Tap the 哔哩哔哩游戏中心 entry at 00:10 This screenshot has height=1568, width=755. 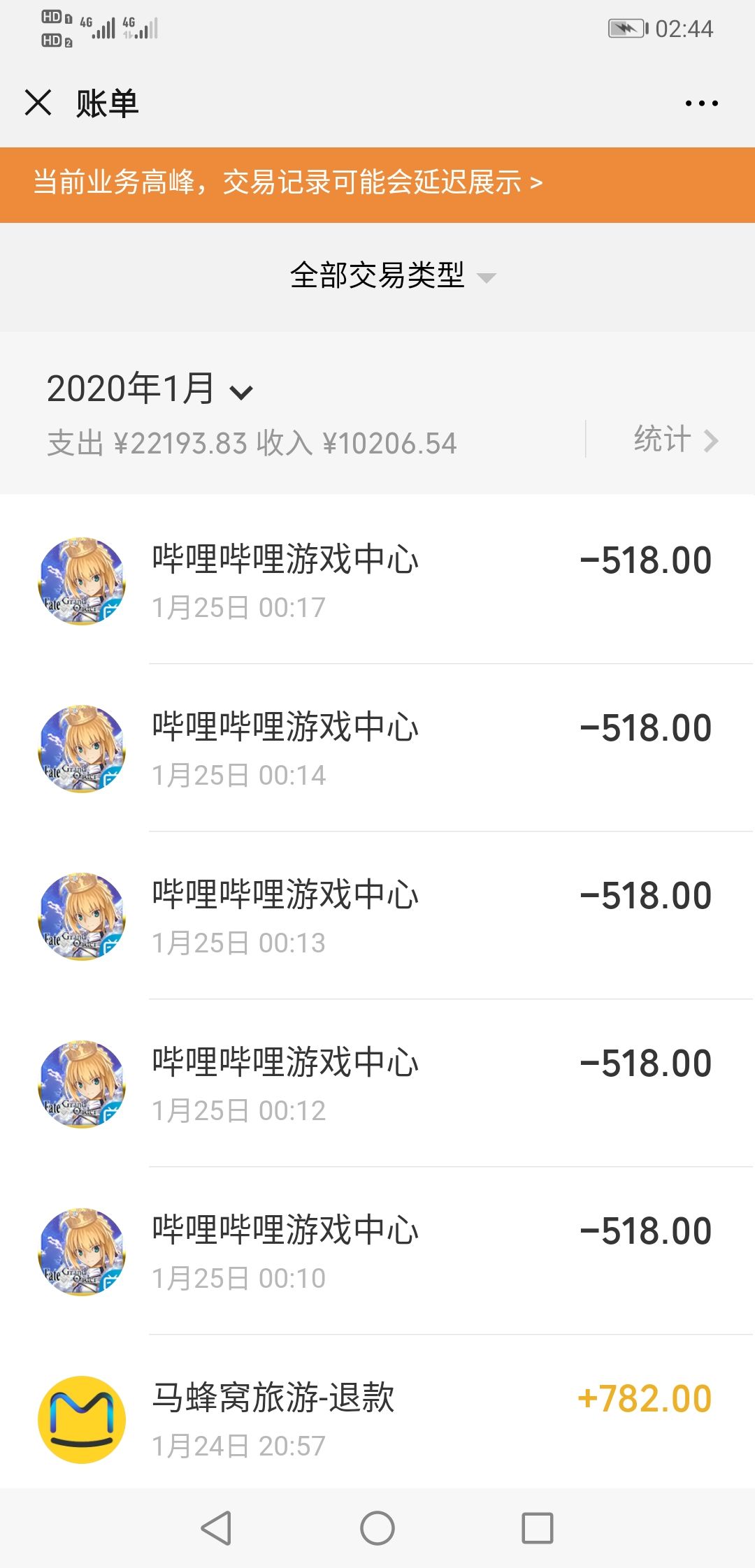[x=377, y=1252]
